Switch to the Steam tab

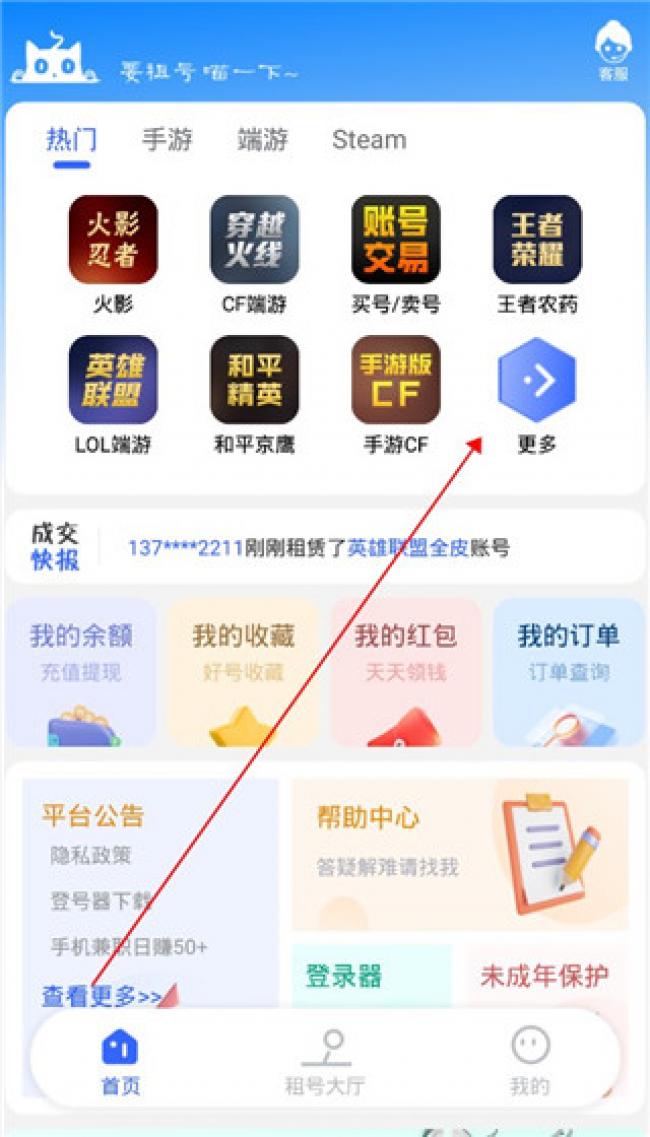(x=369, y=140)
